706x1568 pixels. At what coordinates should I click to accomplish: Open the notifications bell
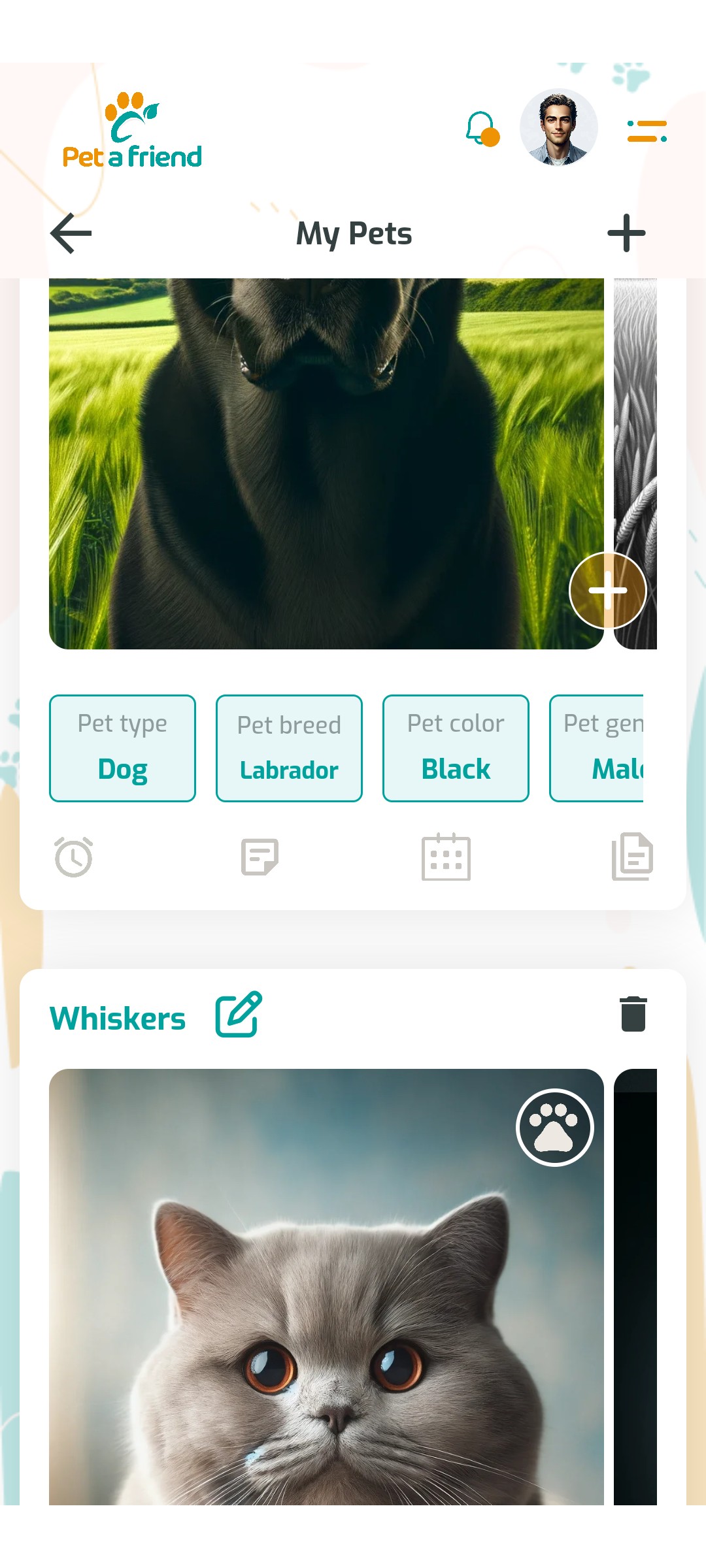(x=482, y=129)
